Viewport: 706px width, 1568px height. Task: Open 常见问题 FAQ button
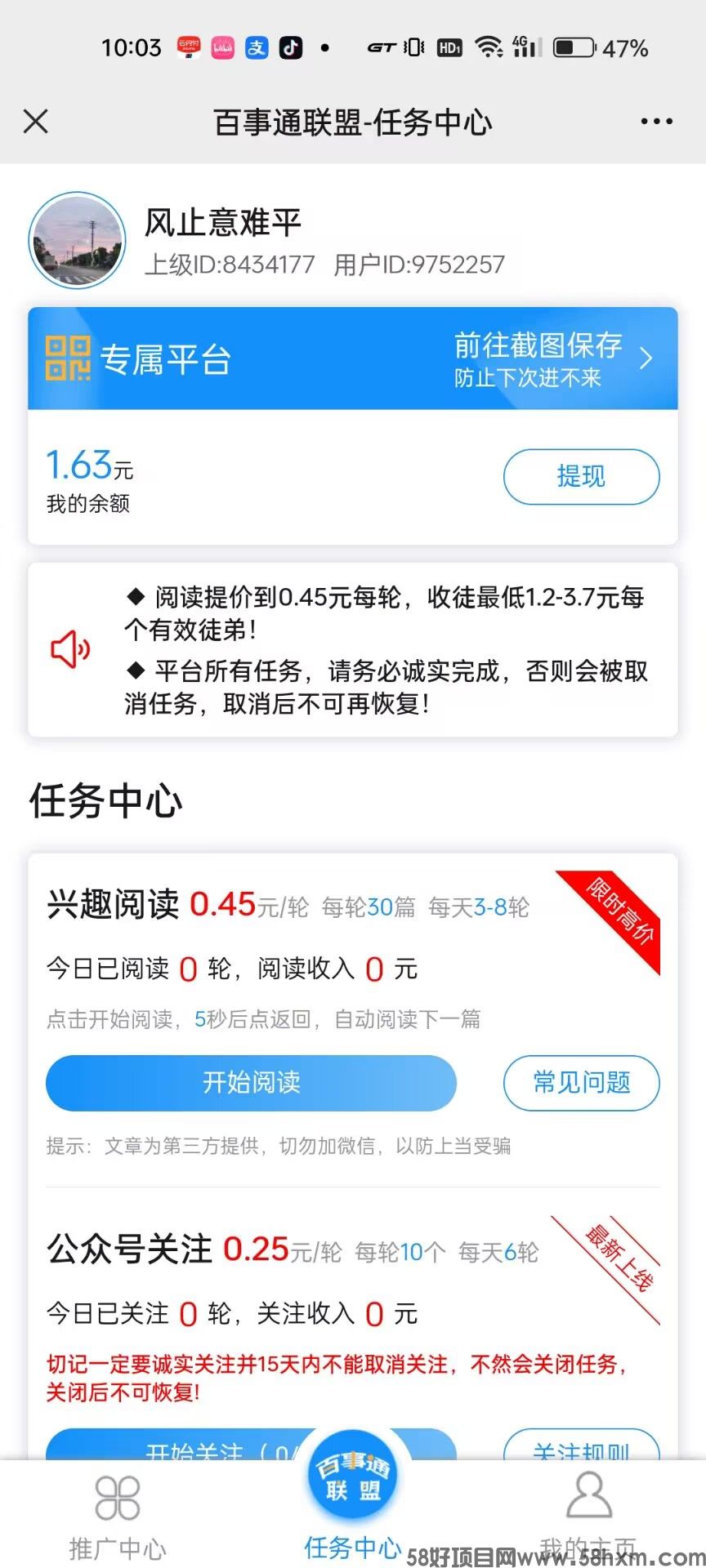[x=581, y=1083]
